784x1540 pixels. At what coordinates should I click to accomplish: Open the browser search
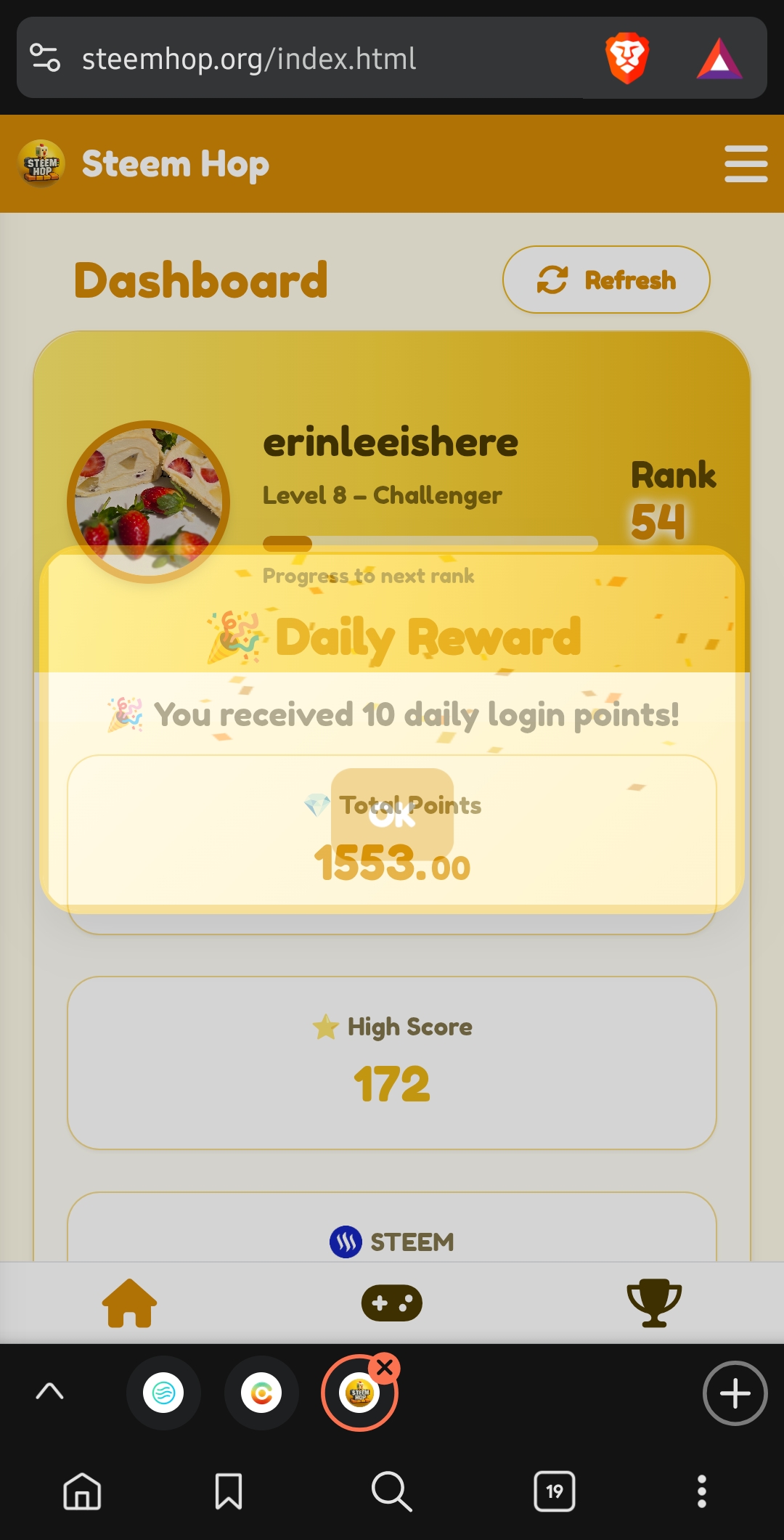click(392, 1491)
